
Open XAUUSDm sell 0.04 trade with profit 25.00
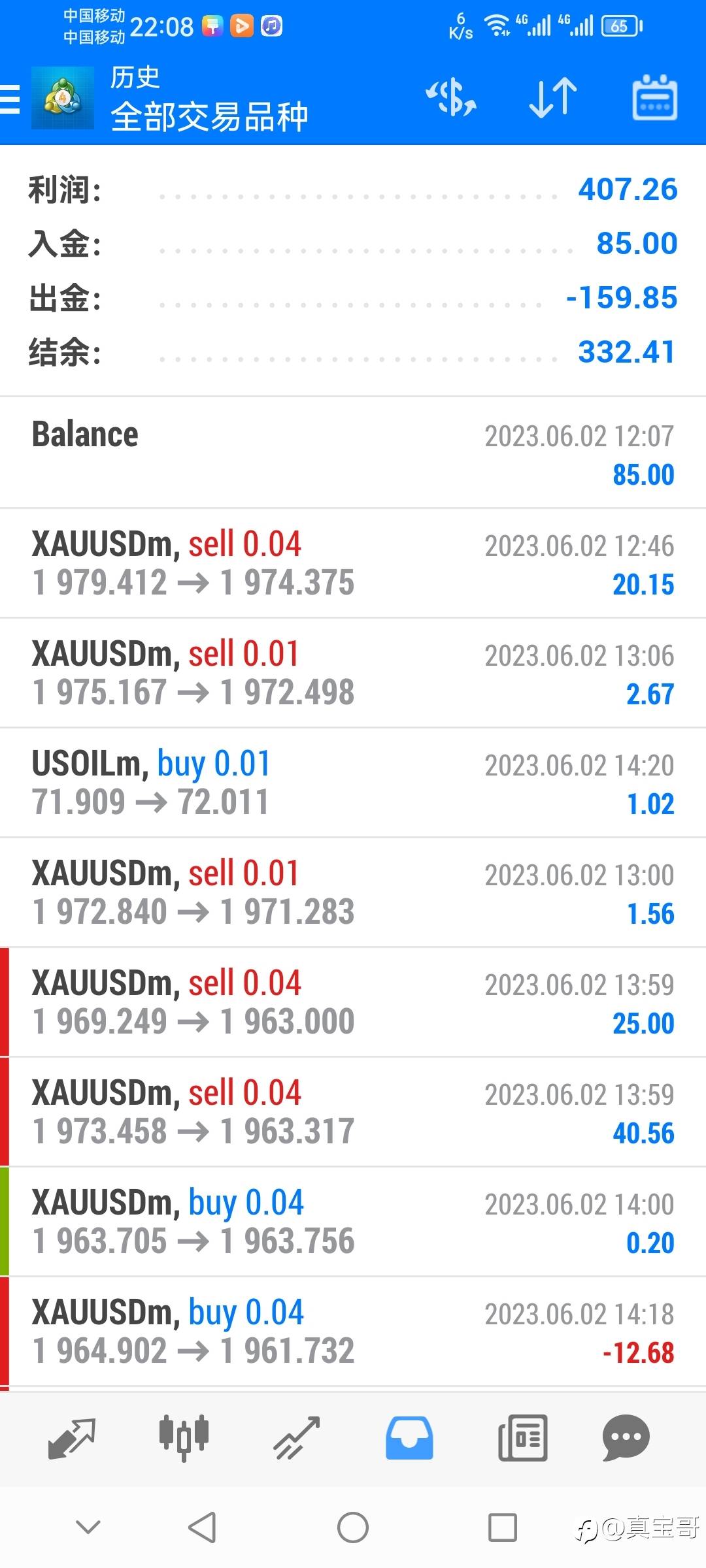pos(353,1002)
